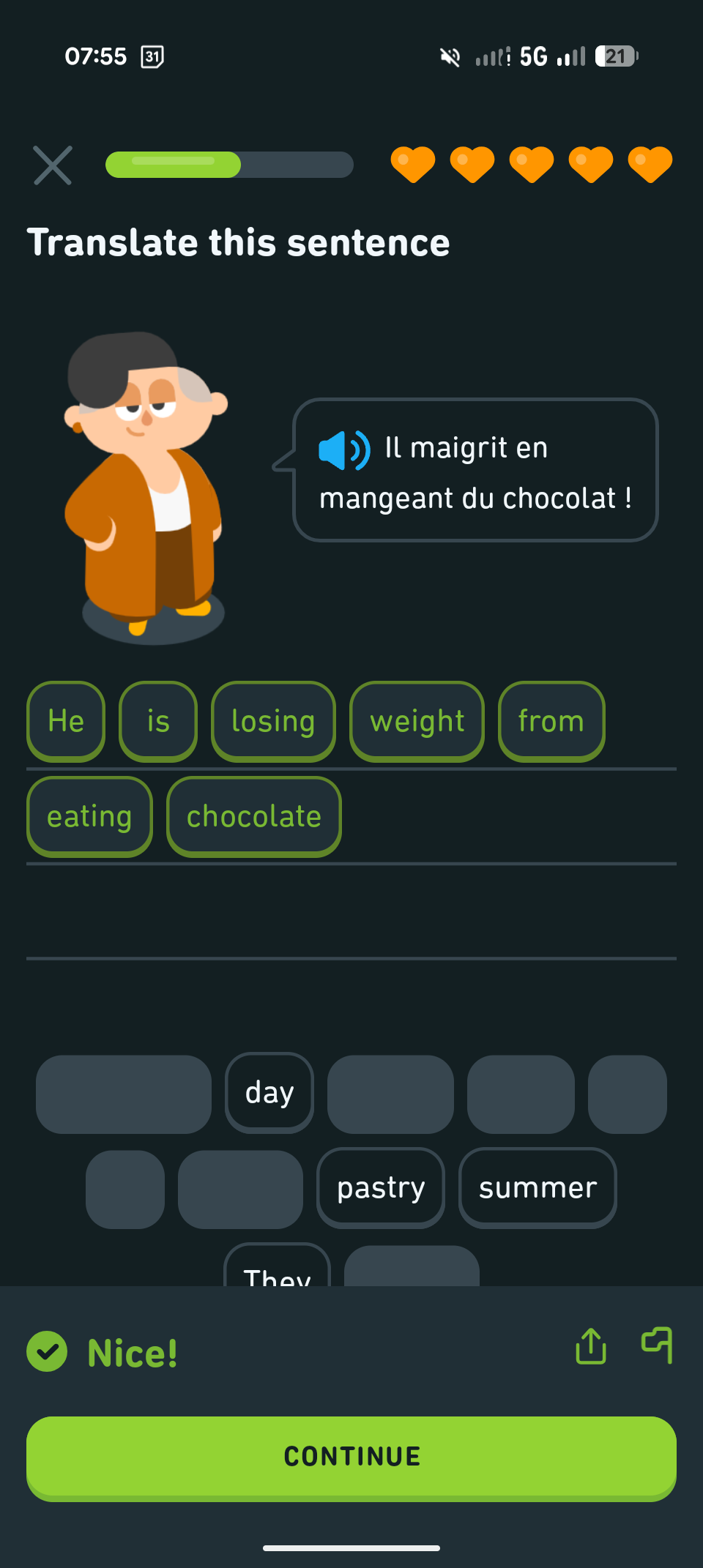703x1568 pixels.
Task: Tap the 'eating' word tile
Action: click(89, 816)
